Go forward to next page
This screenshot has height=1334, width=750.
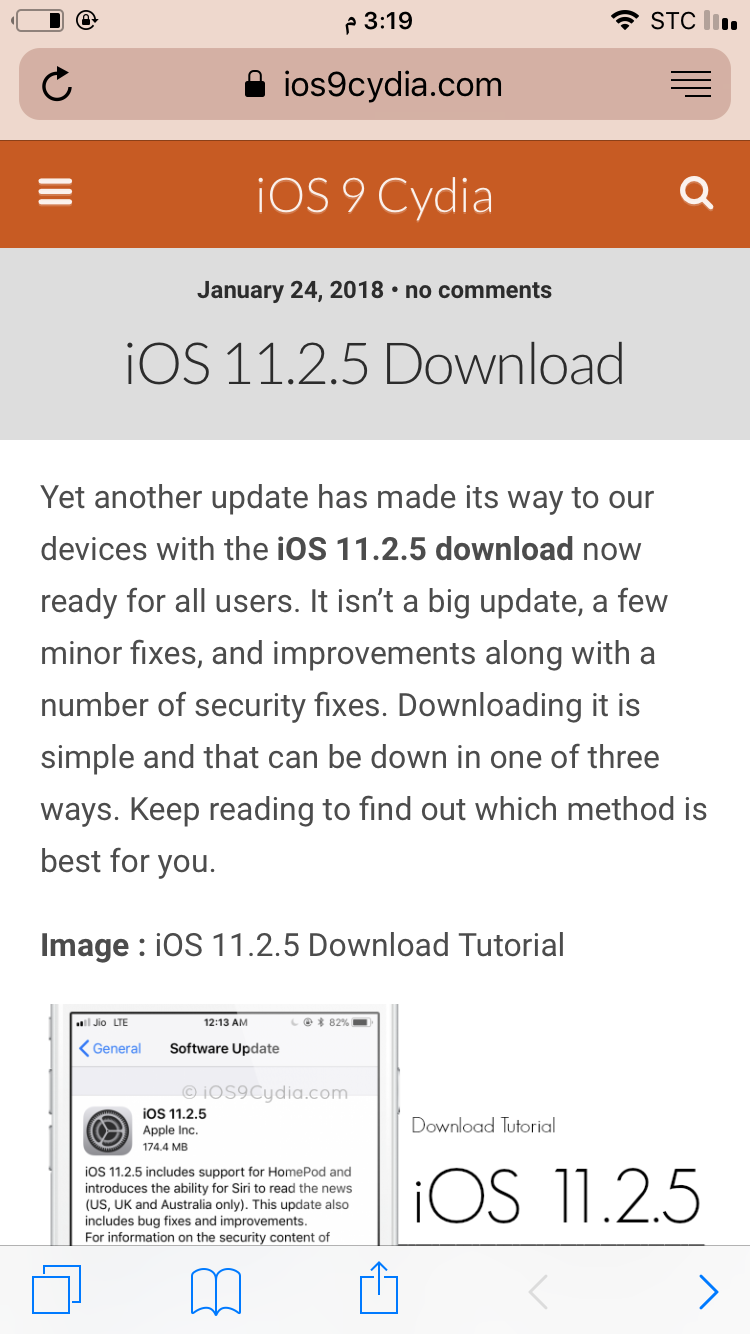pyautogui.click(x=708, y=1291)
